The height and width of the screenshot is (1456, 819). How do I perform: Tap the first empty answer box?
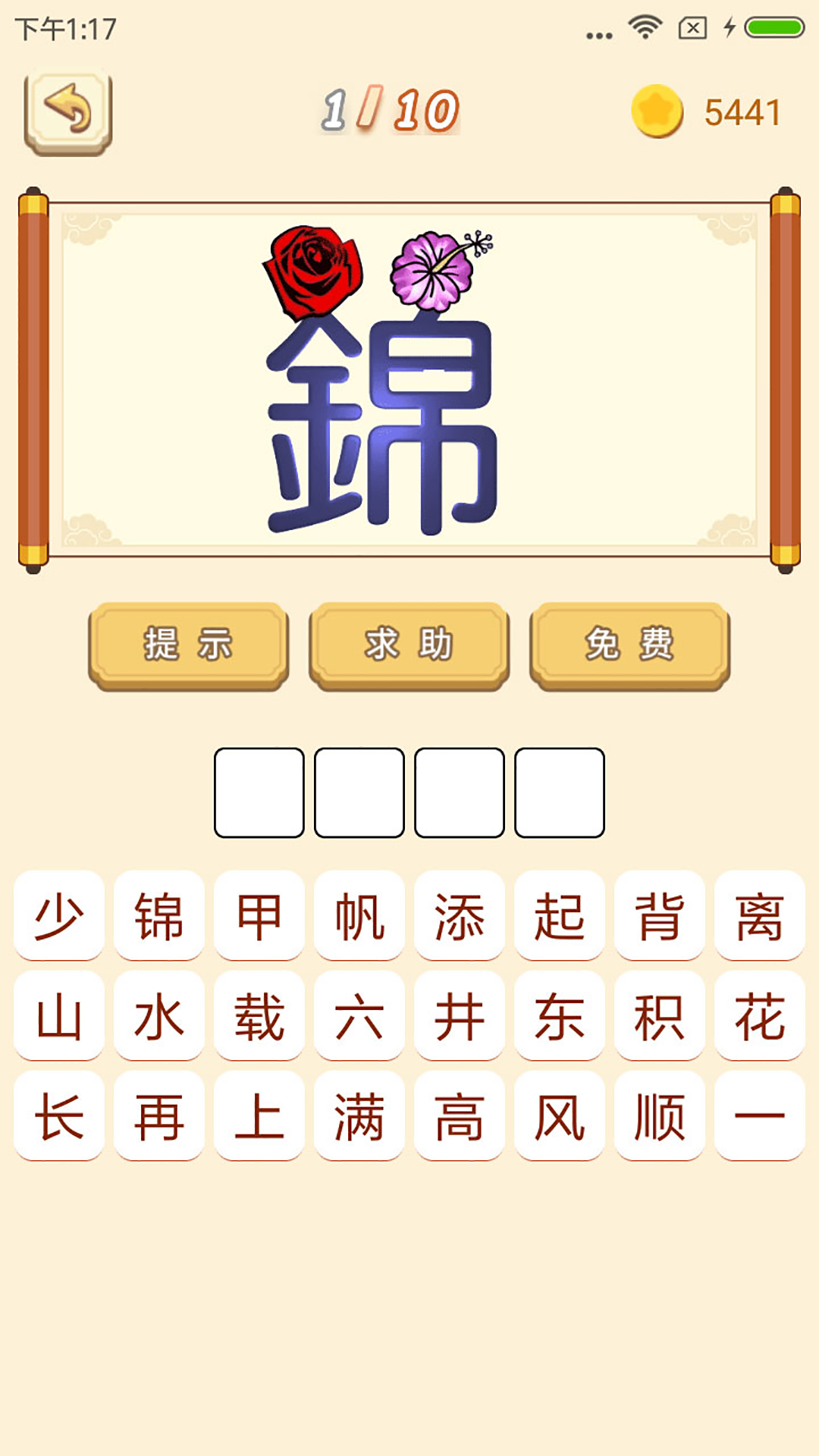(x=259, y=792)
